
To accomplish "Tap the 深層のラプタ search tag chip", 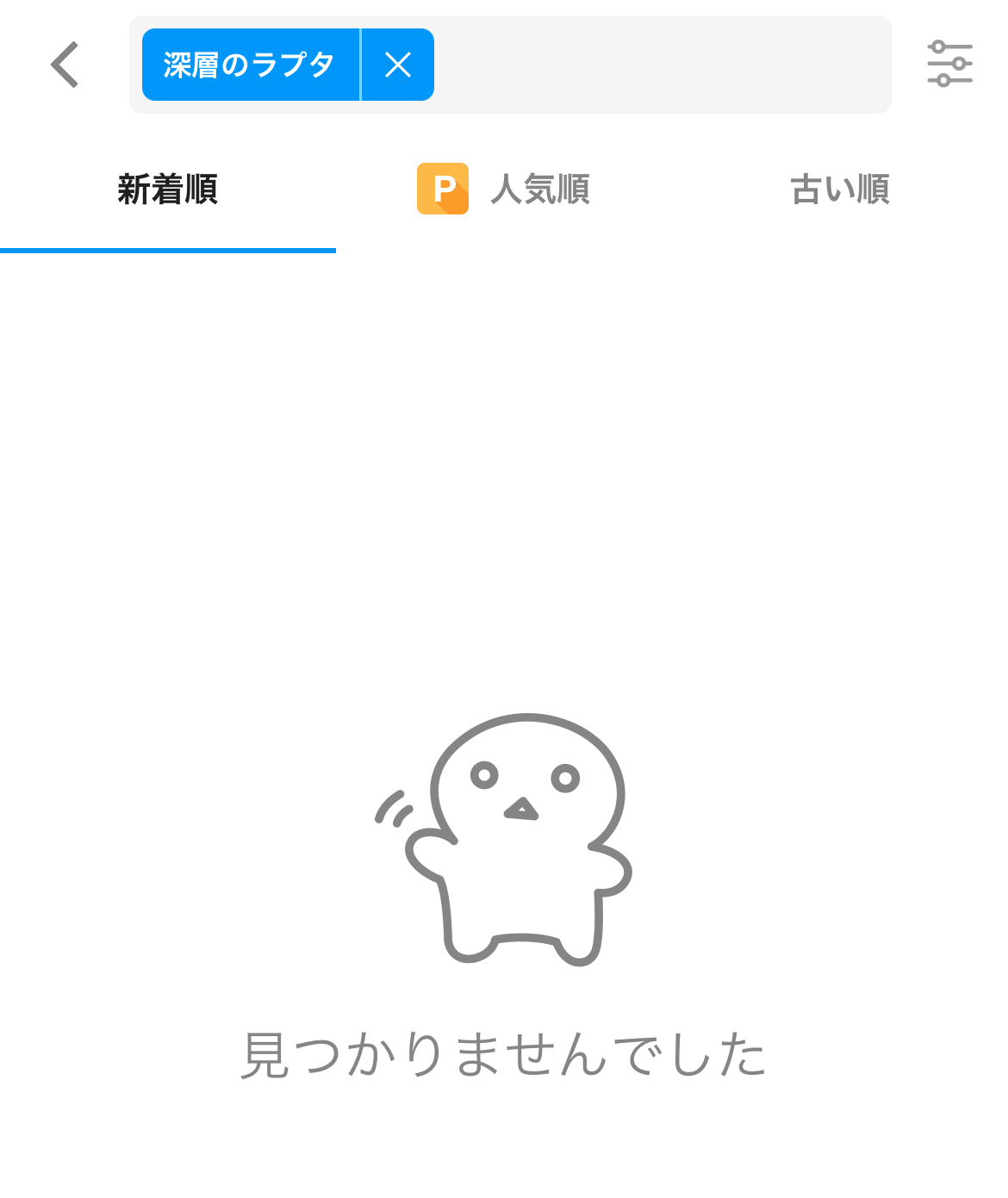I will pos(249,65).
